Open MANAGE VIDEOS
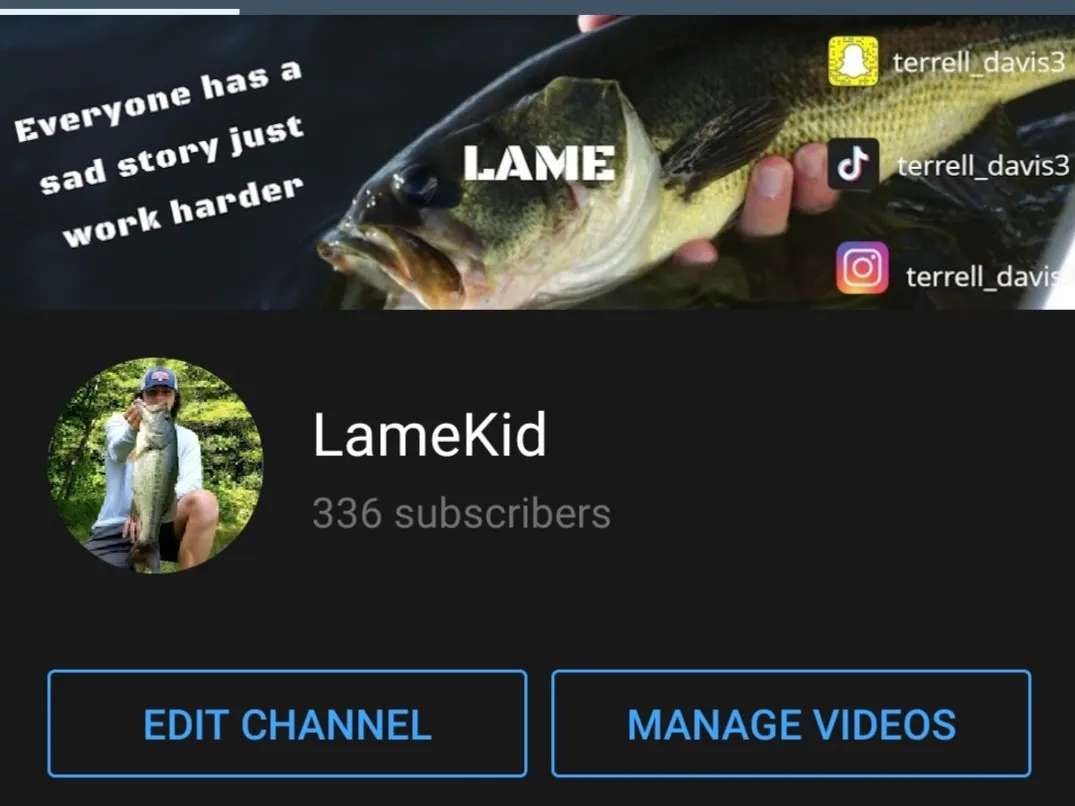Screen dimensions: 1075x806 tap(791, 724)
